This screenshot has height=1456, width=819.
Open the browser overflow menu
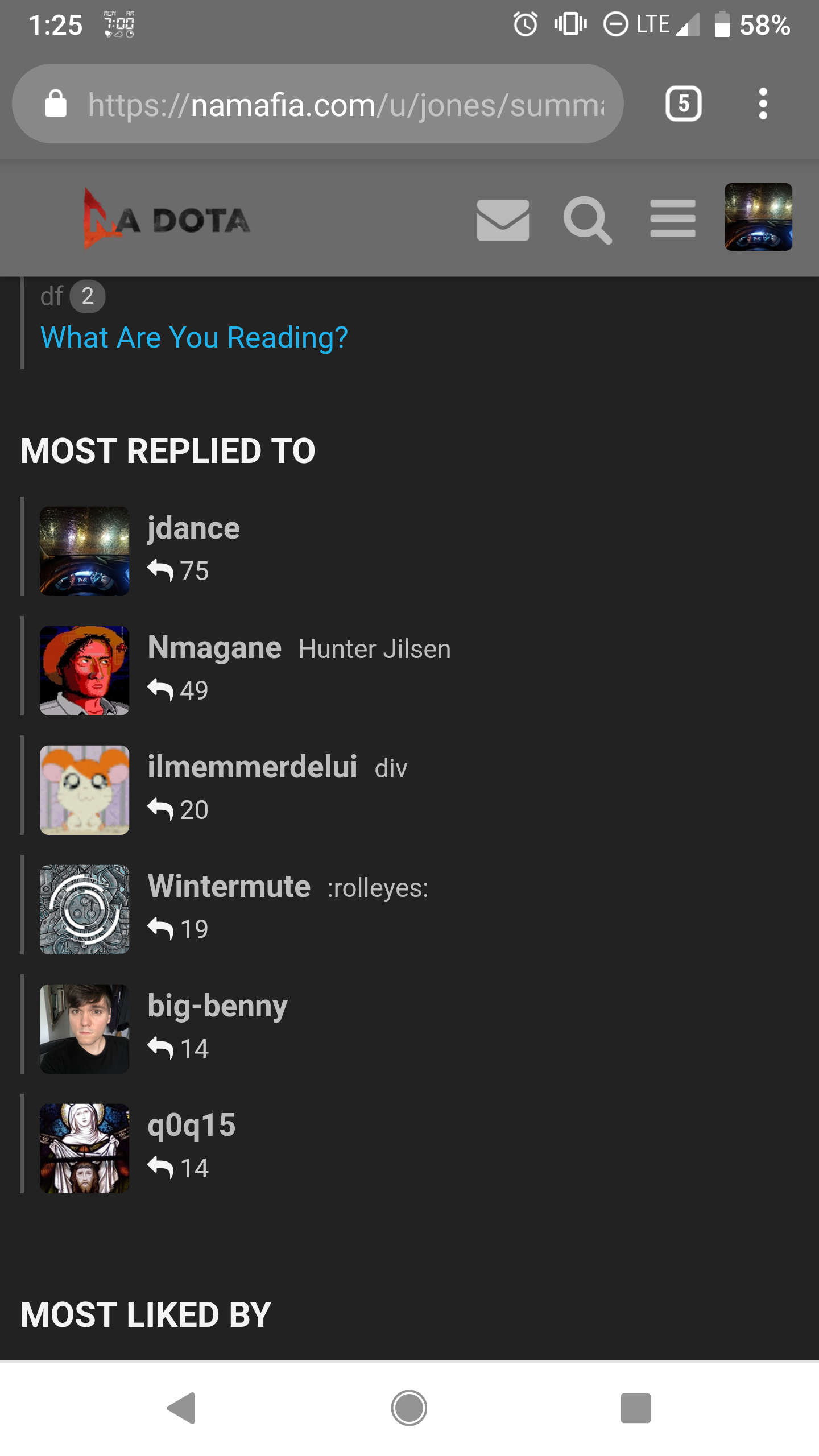coord(763,104)
